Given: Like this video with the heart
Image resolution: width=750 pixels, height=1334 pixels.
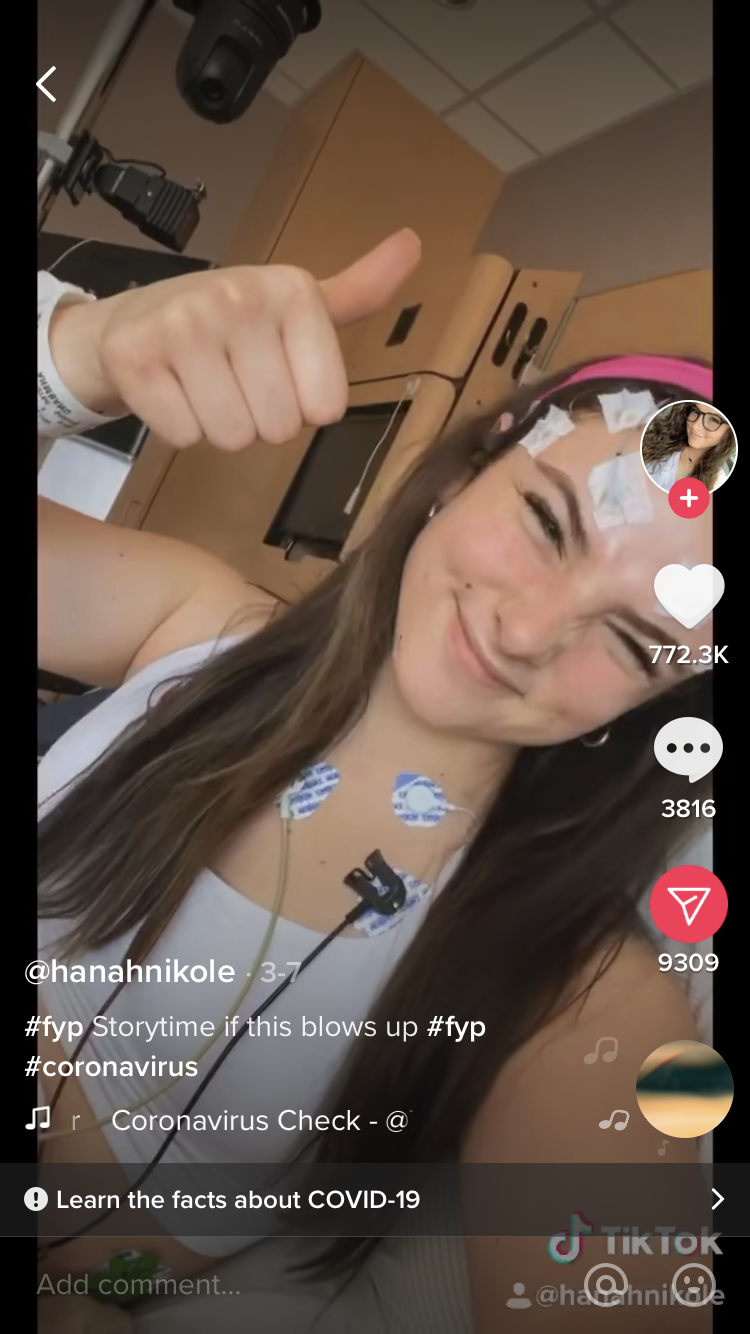Looking at the screenshot, I should 688,598.
